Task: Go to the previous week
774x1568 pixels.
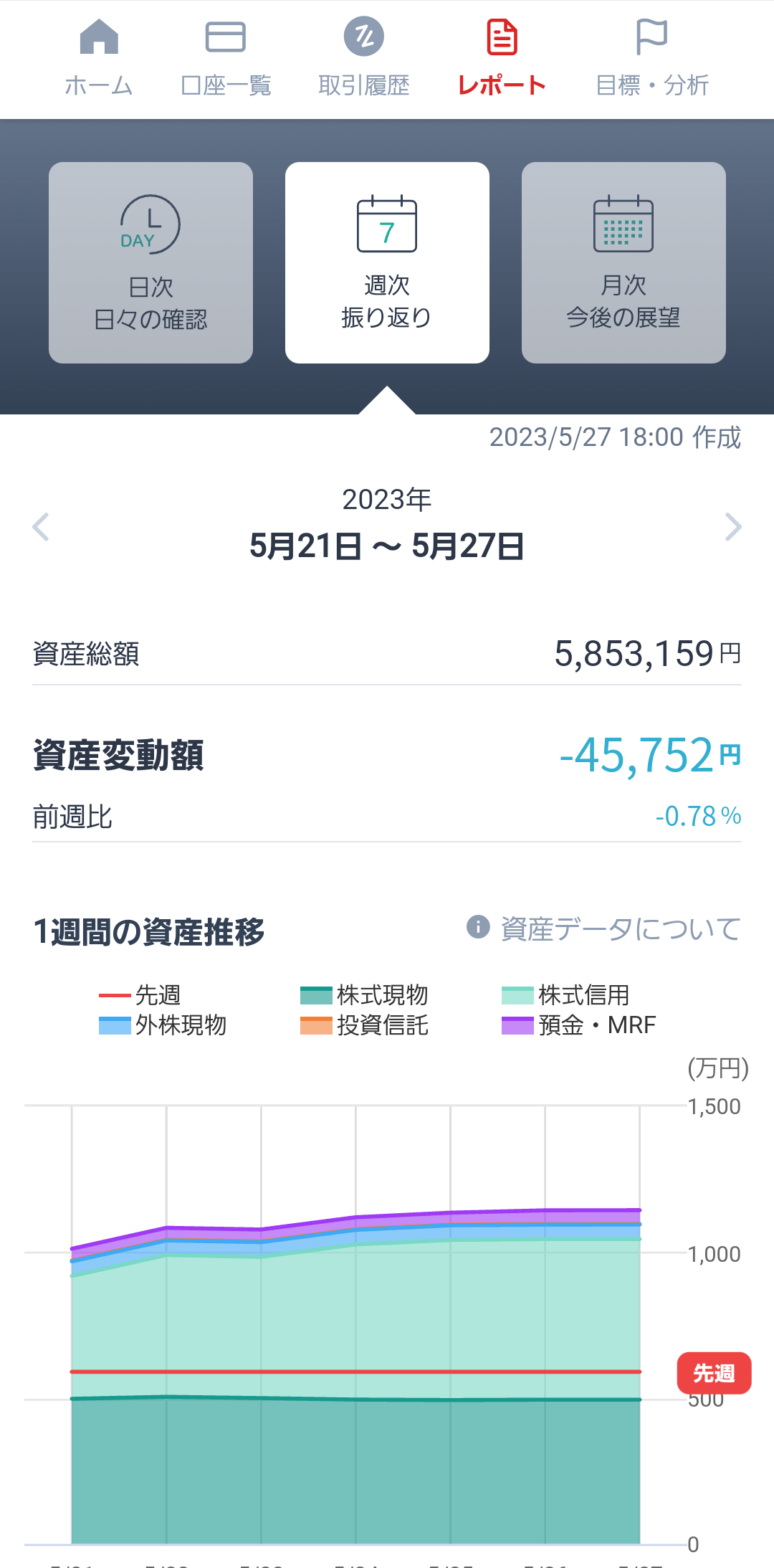Action: click(x=41, y=527)
